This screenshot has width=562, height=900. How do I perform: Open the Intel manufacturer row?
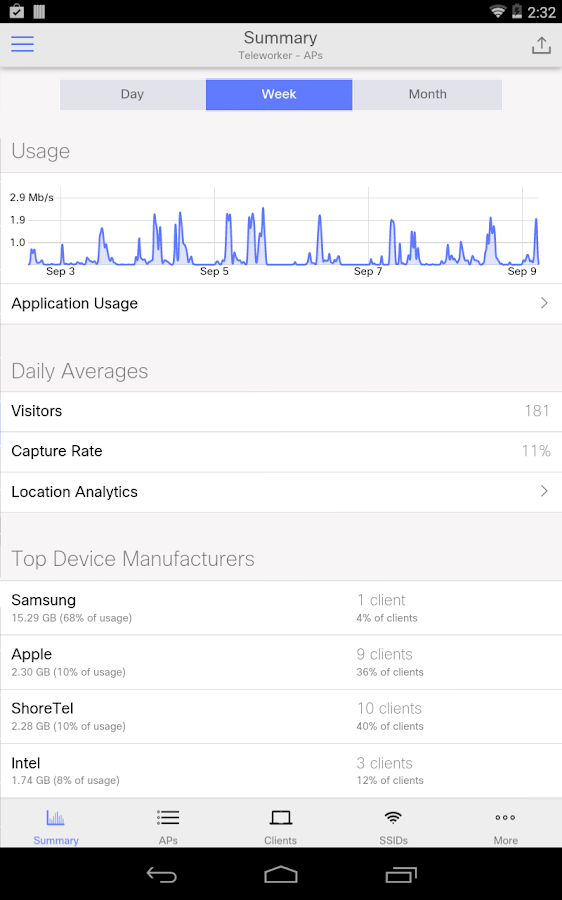pos(281,771)
